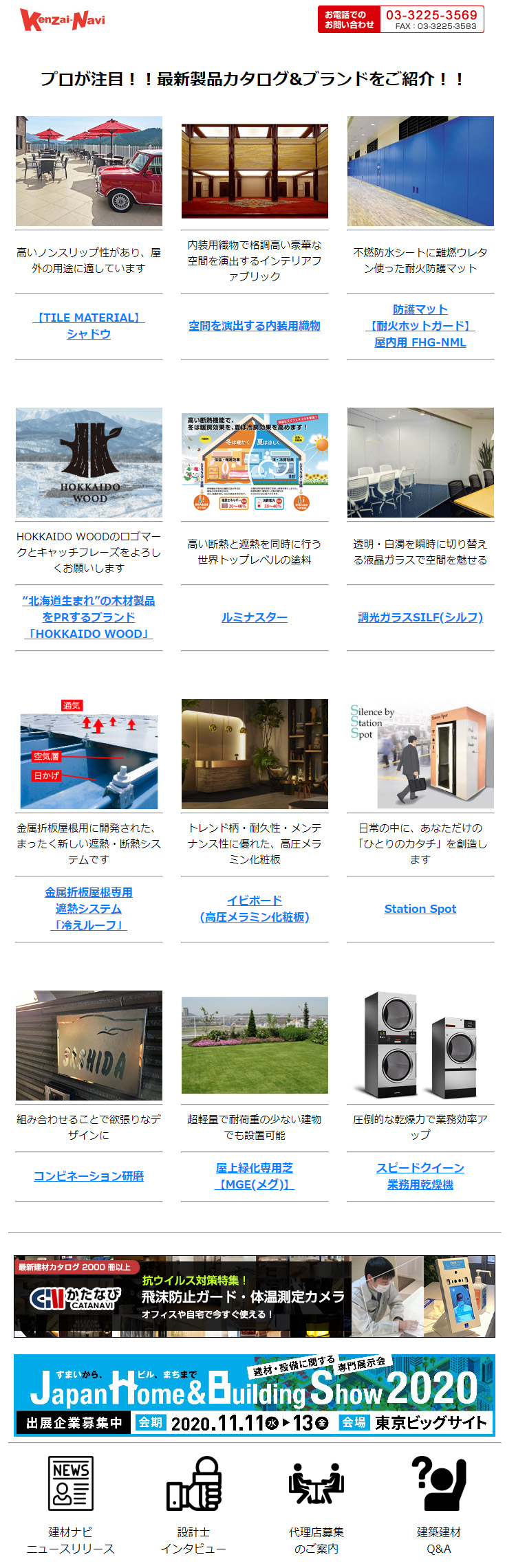Open the Japan Home & Building Show 2020 banner
The image size is (516, 1568).
255,1395
